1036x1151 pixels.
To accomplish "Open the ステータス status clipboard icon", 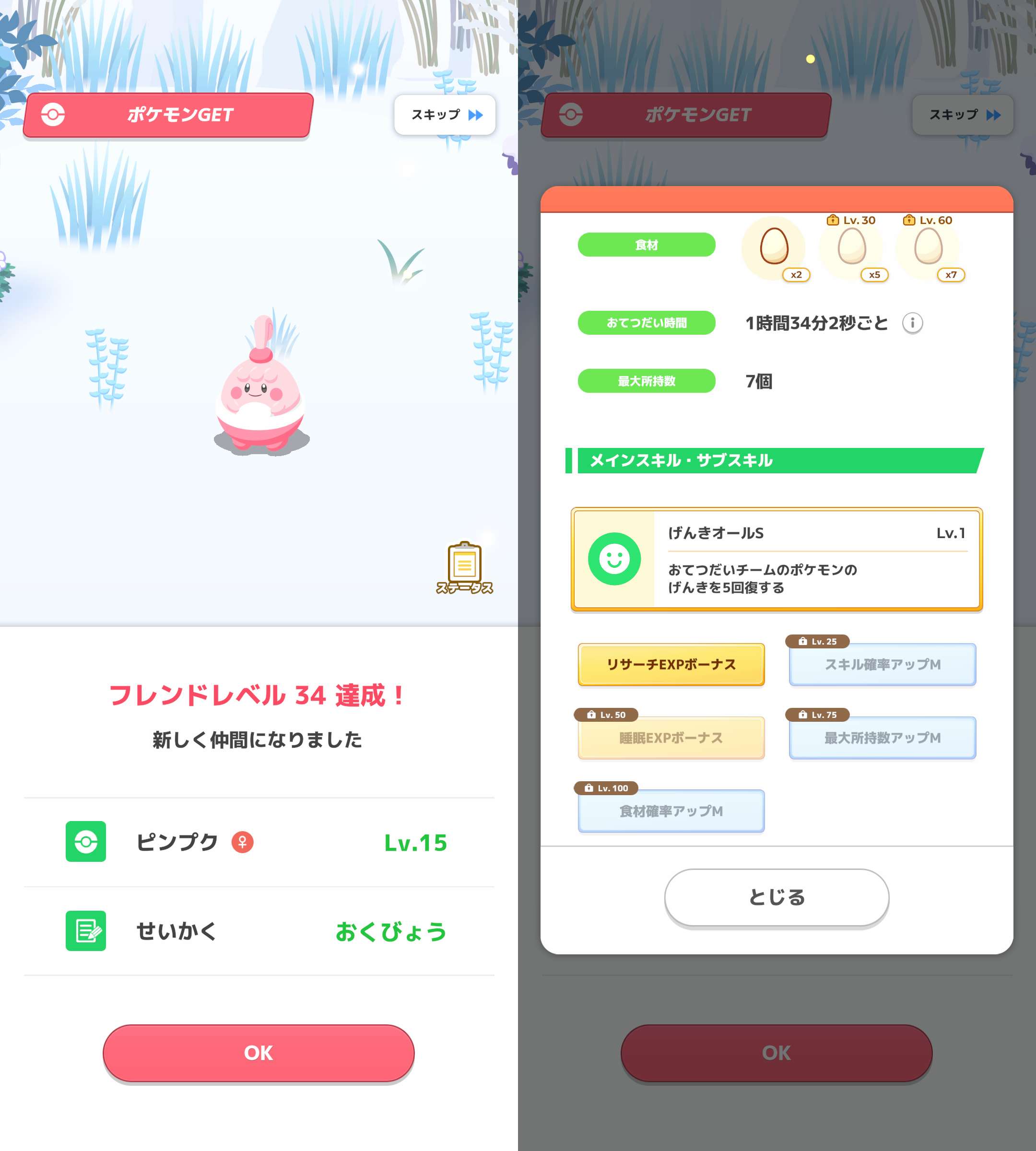I will coord(464,567).
